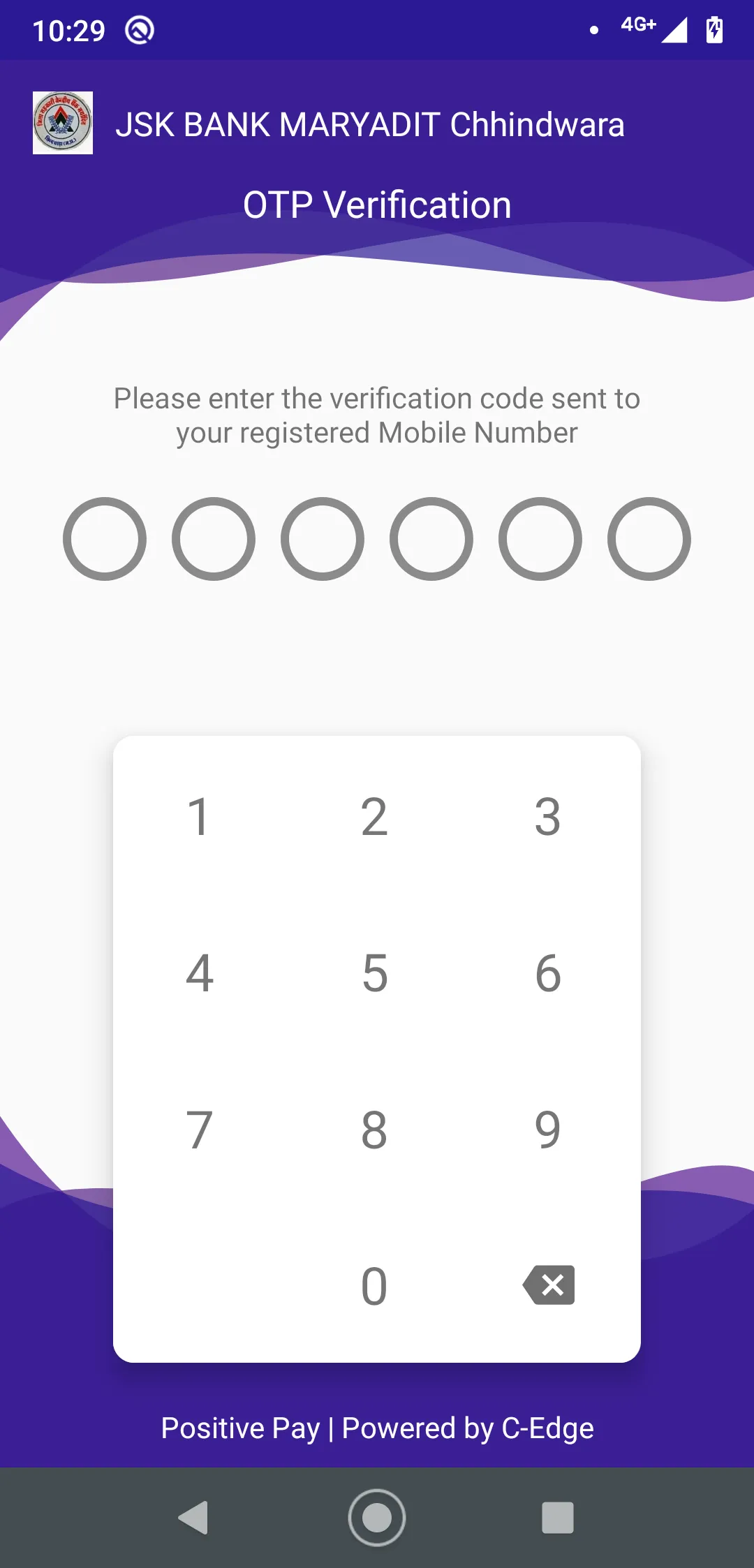Image resolution: width=754 pixels, height=1568 pixels.
Task: Select number 7 on the keypad
Action: coord(200,1129)
